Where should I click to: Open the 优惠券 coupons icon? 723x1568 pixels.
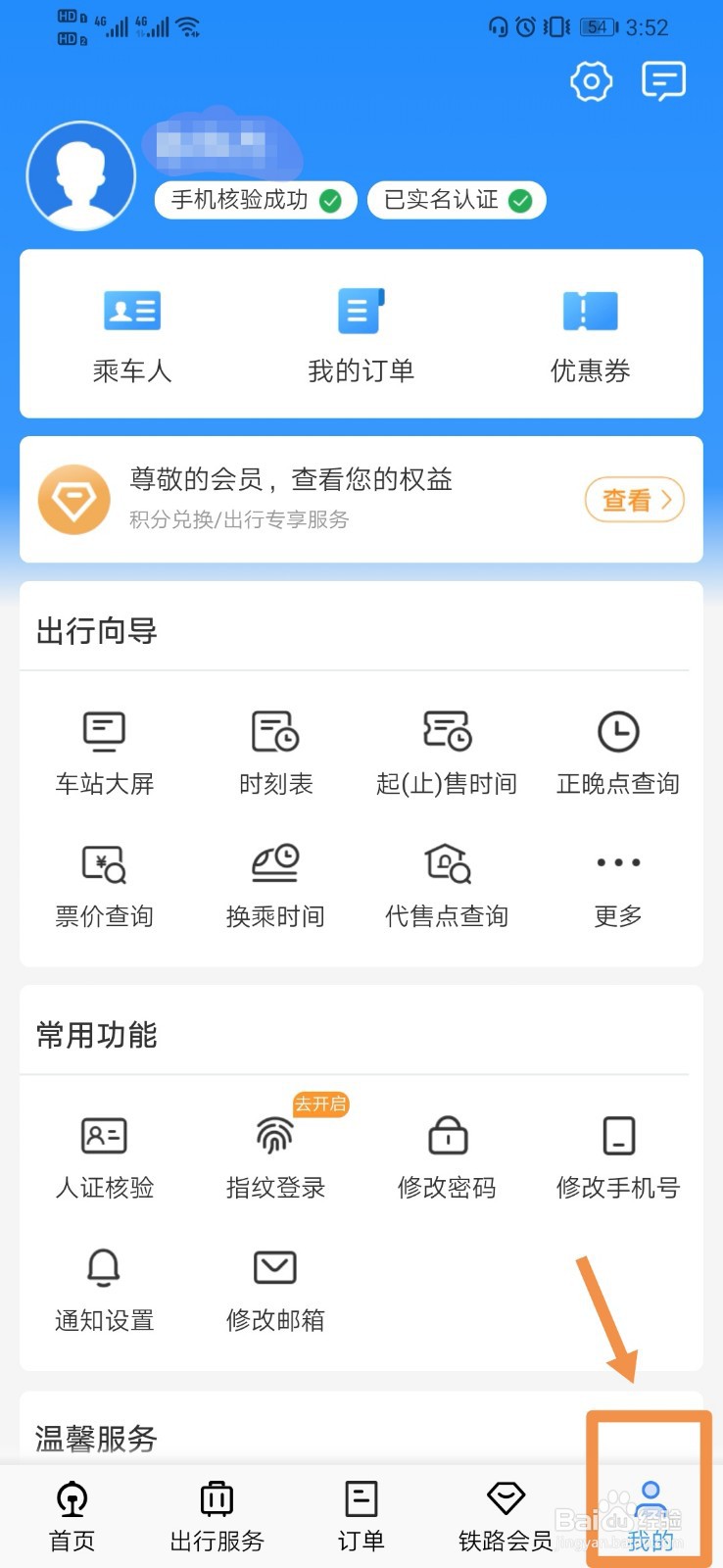590,333
